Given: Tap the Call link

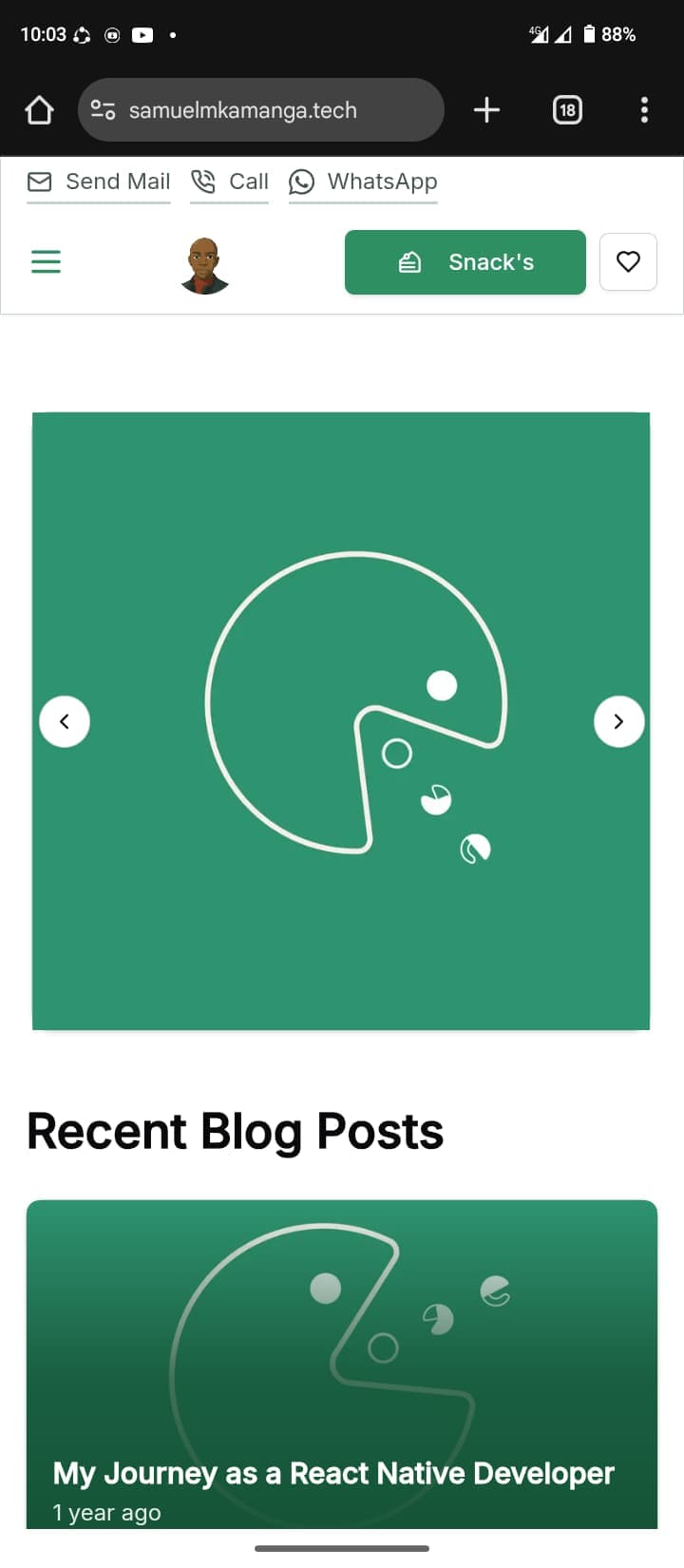Looking at the screenshot, I should pos(230,182).
